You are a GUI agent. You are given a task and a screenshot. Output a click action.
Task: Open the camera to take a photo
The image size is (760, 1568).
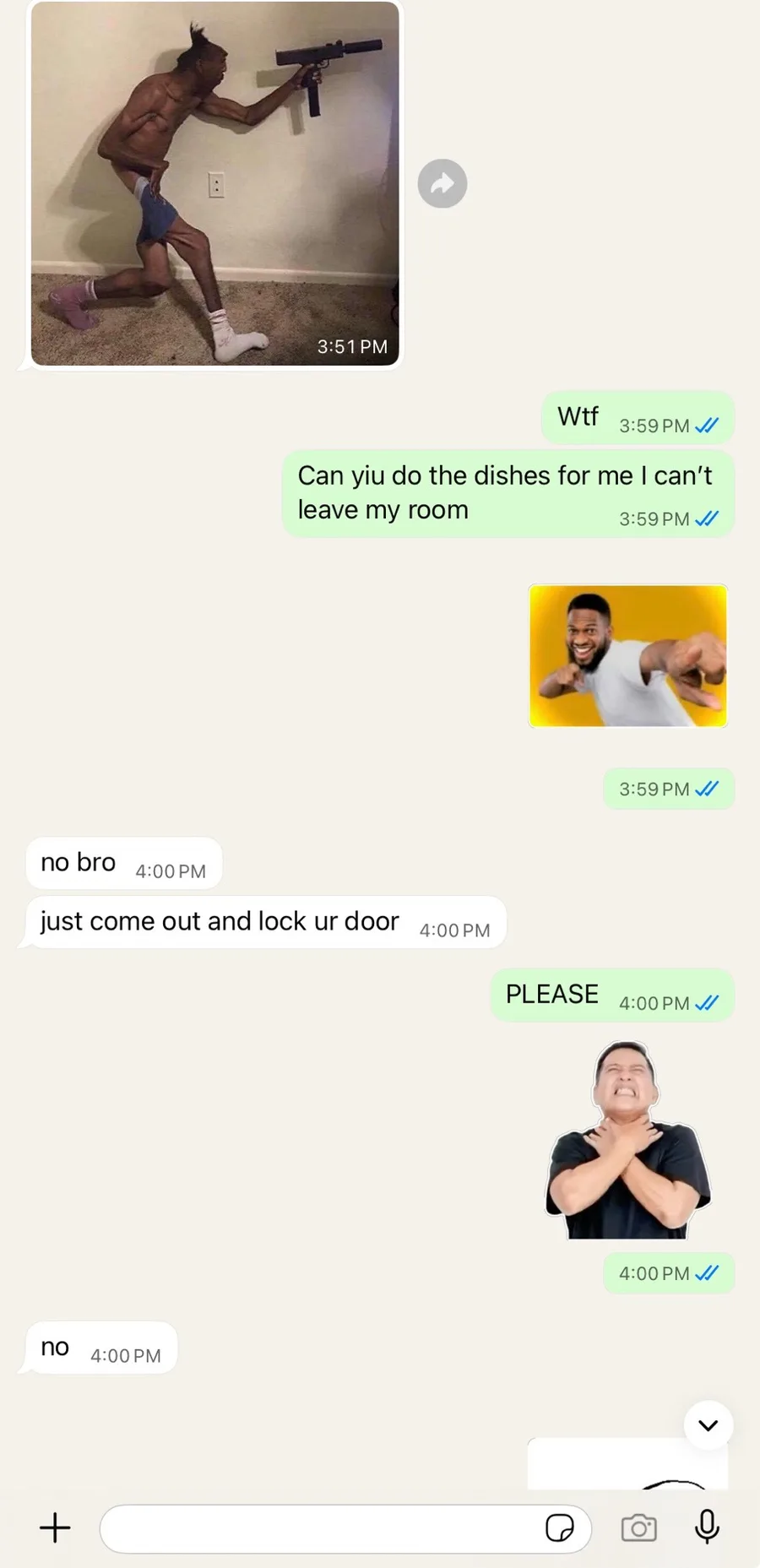639,1527
